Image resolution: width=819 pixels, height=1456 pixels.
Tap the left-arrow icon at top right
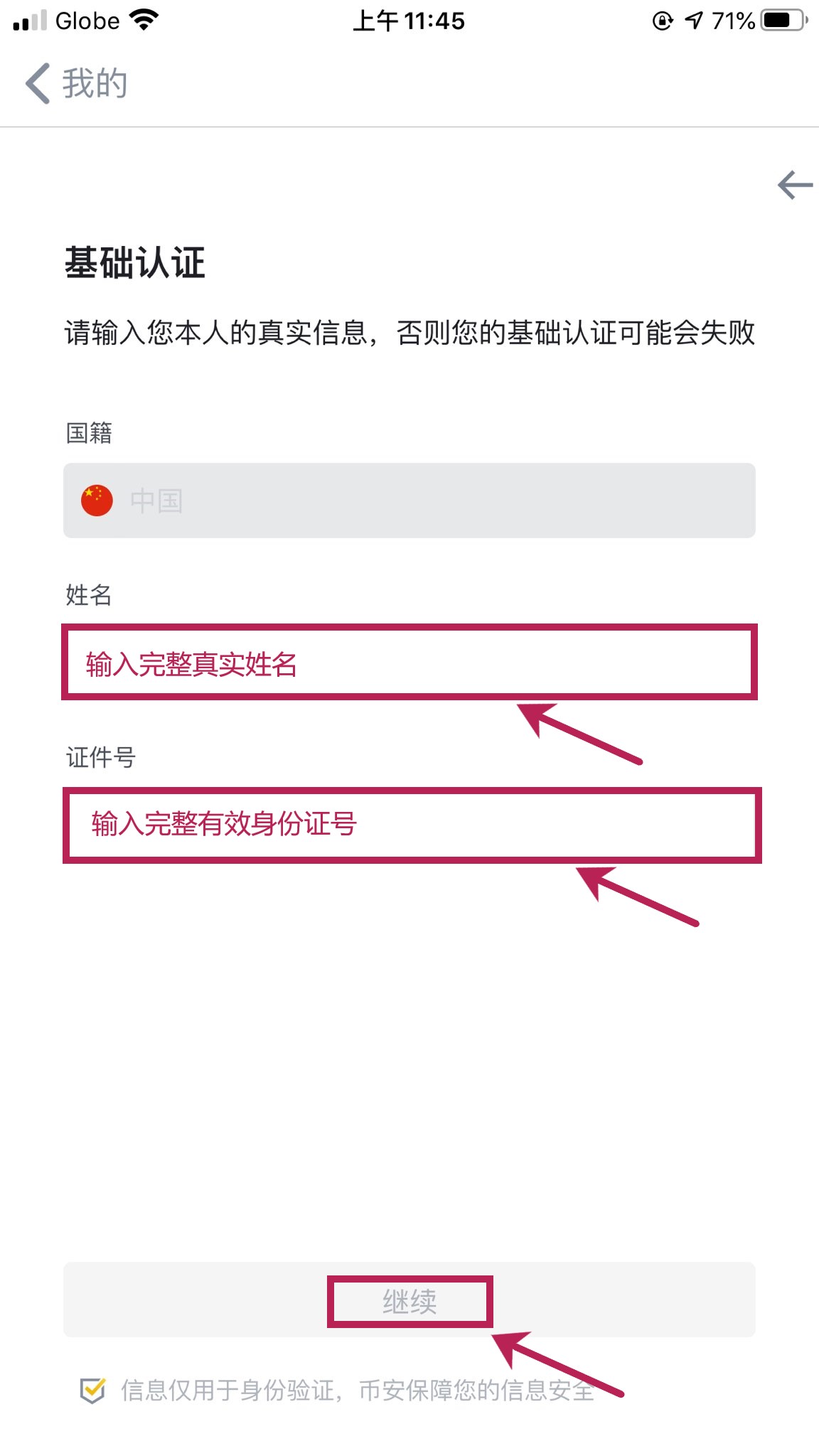click(x=794, y=186)
